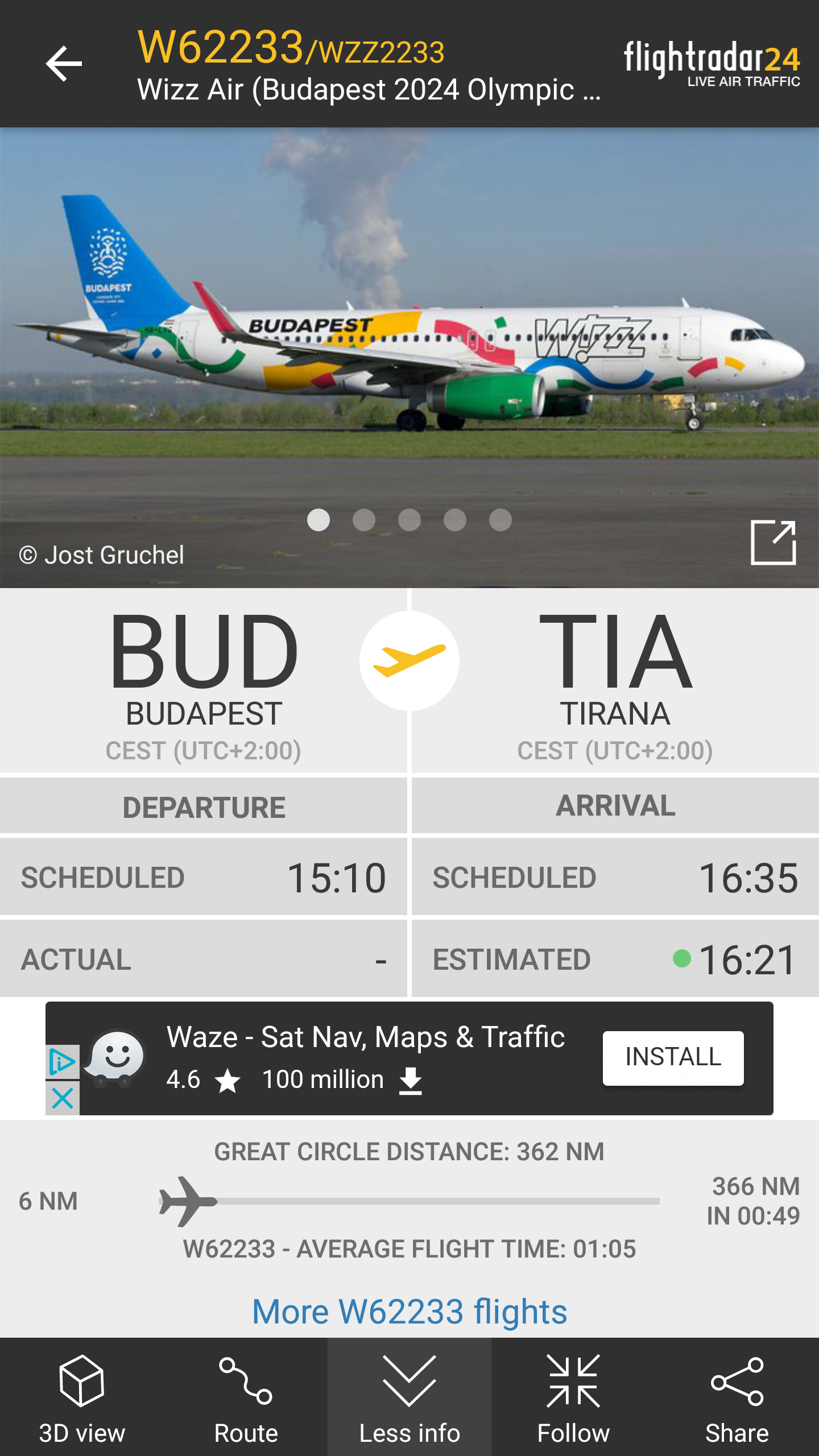819x1456 pixels.
Task: Go back using the top-left arrow
Action: (x=64, y=64)
